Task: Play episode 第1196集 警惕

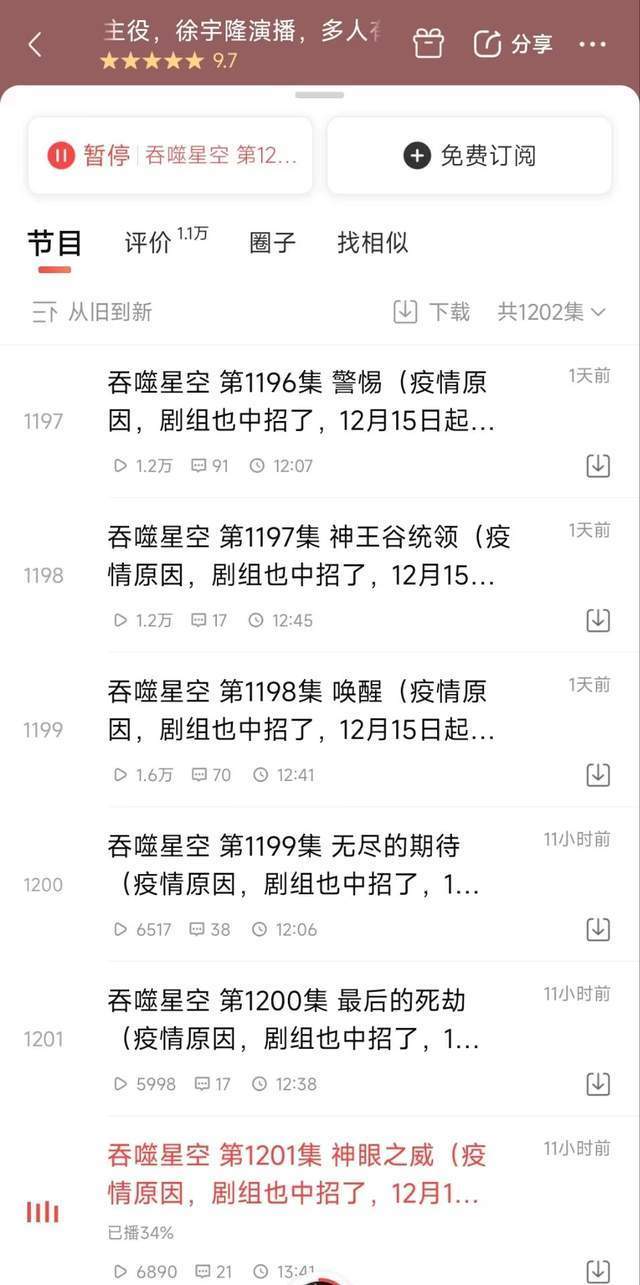Action: [300, 400]
